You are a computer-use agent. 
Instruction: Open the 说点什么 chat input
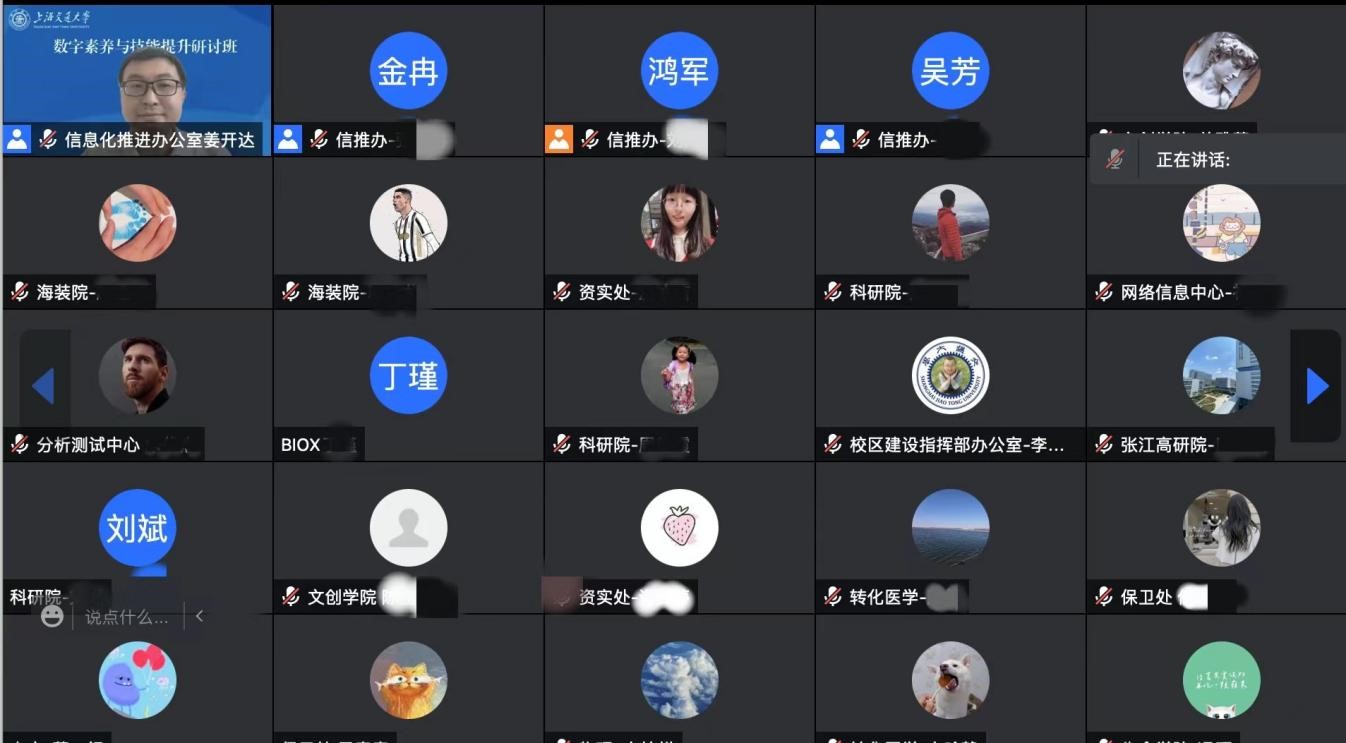pos(126,617)
